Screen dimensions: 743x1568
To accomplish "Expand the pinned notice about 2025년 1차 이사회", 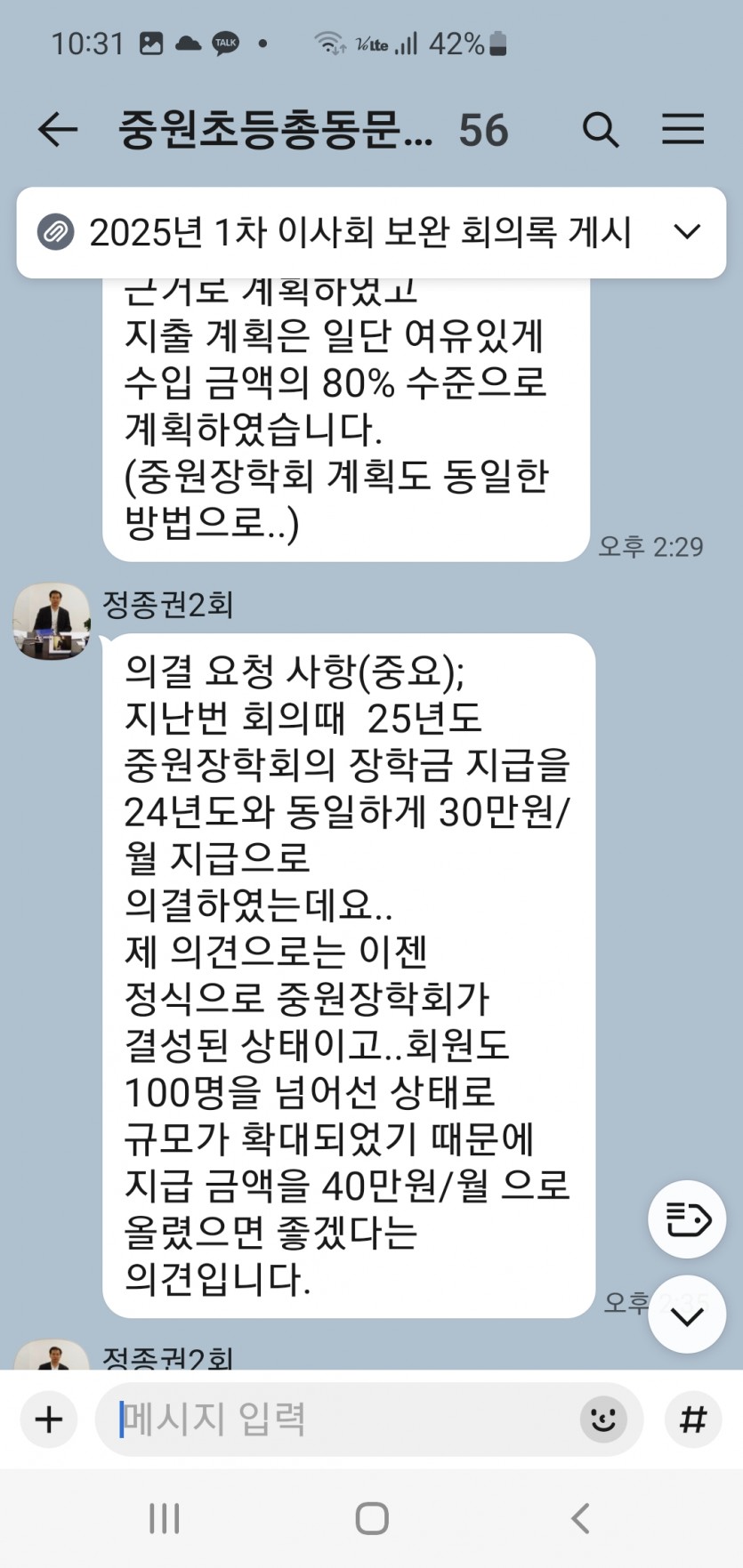I will click(686, 232).
